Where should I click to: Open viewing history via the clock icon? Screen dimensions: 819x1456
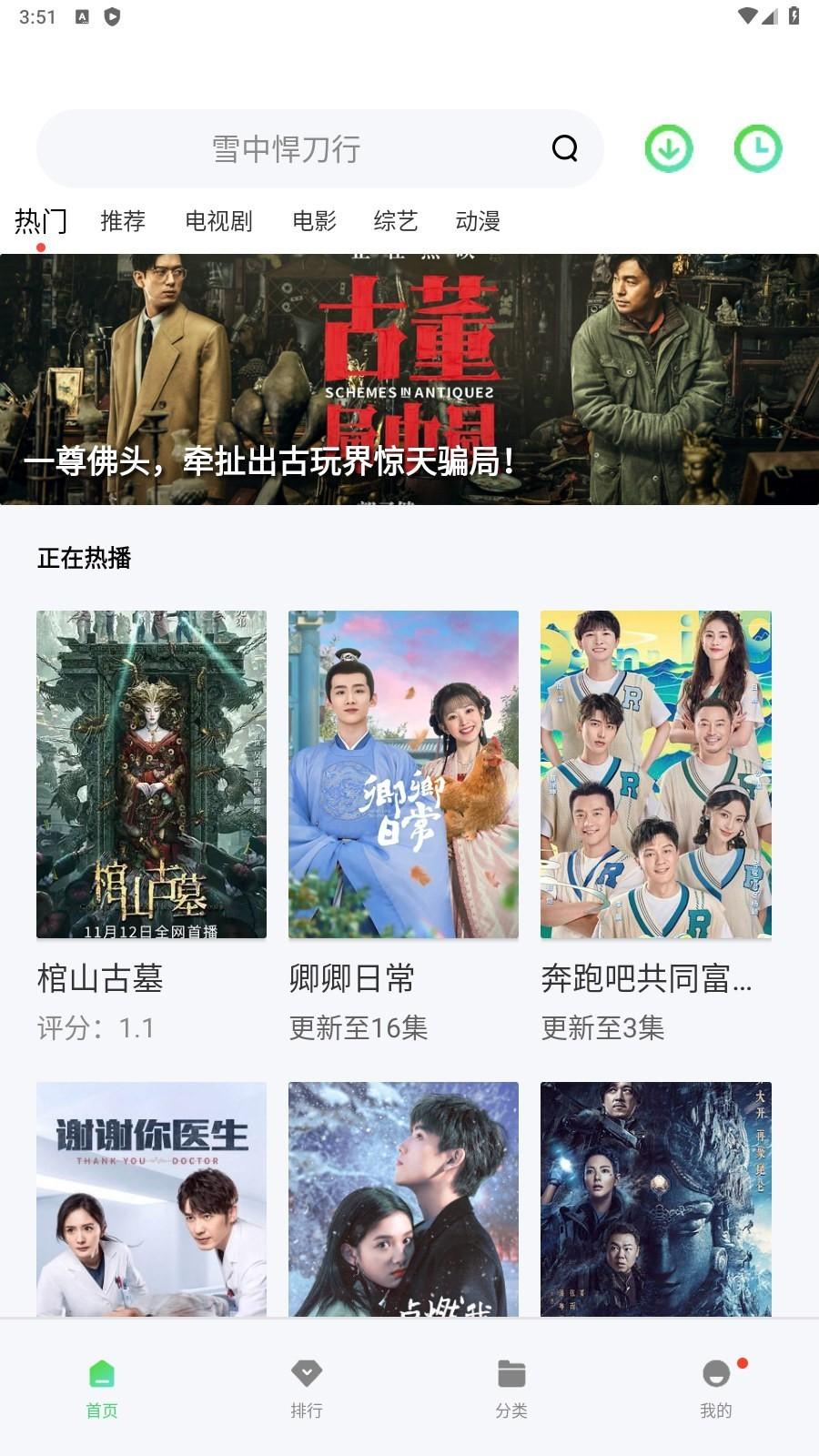757,148
